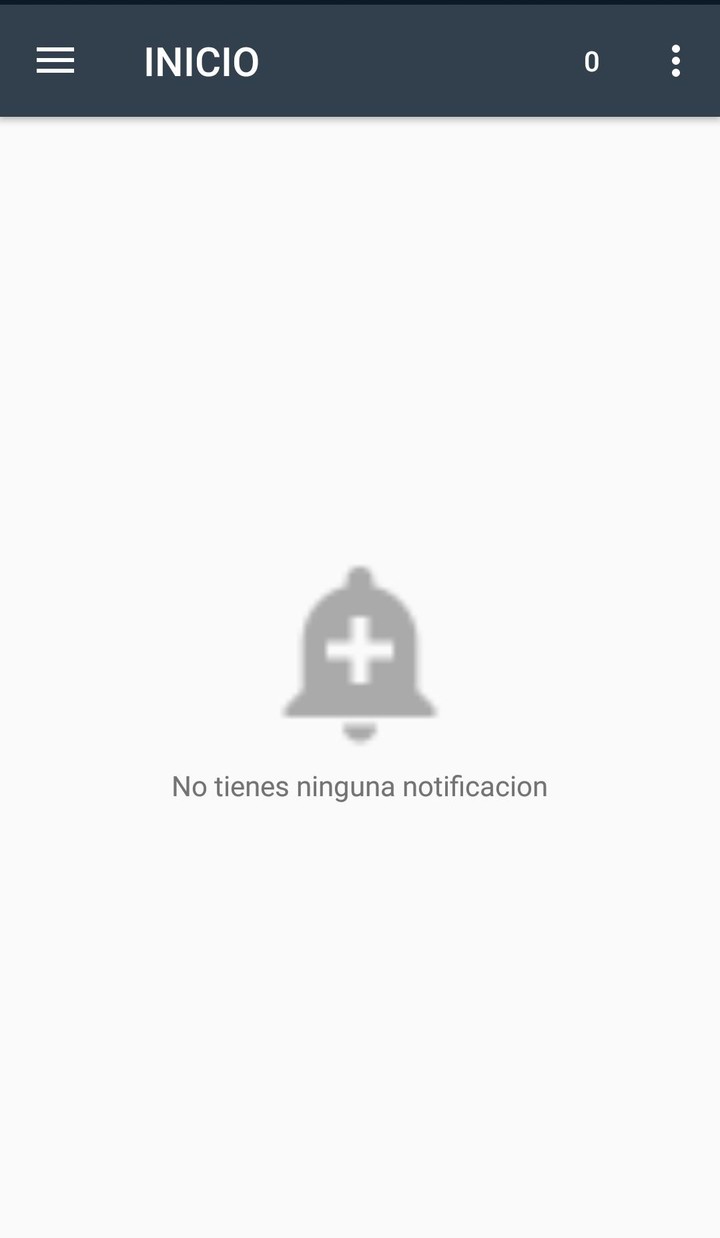Tap the notification counter showing 0

591,61
